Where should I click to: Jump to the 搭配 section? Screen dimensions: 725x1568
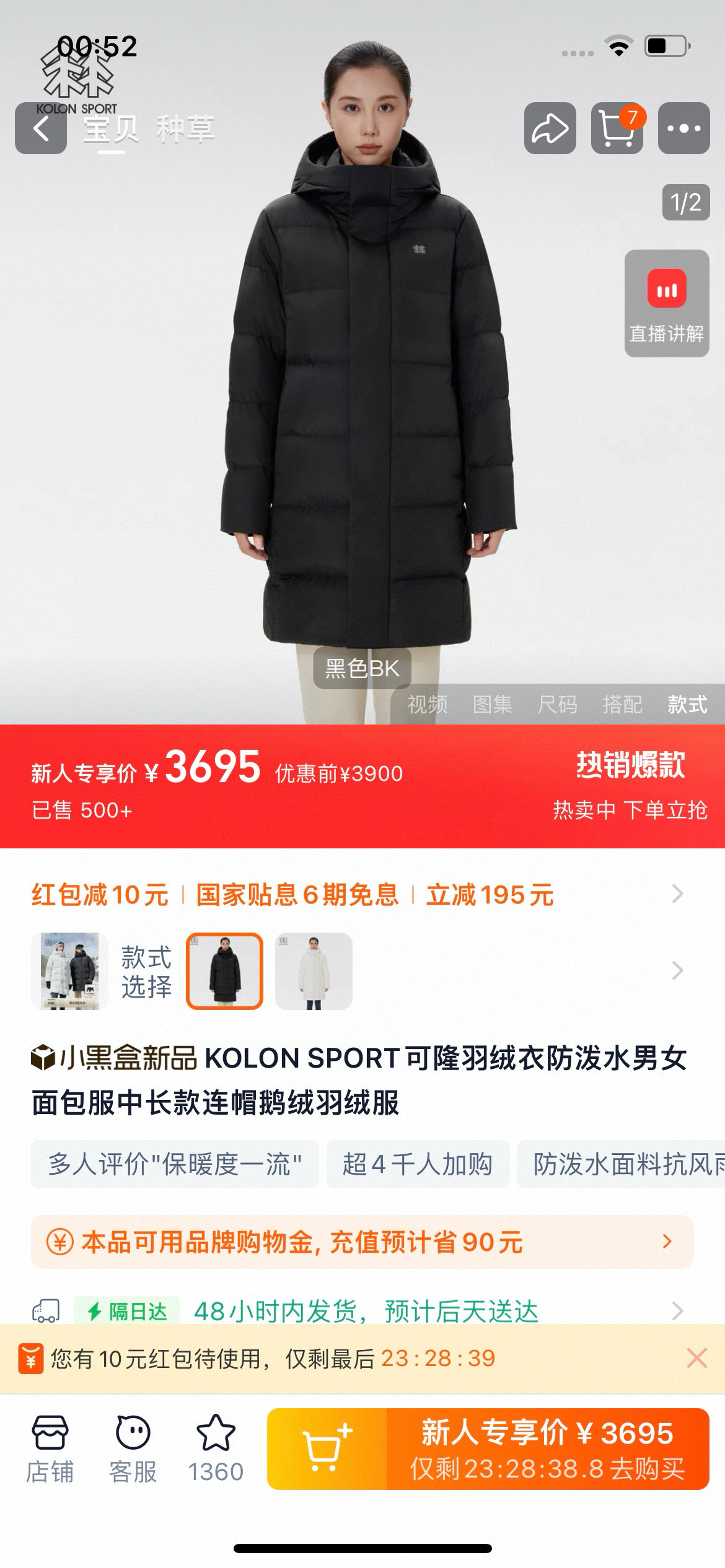623,705
